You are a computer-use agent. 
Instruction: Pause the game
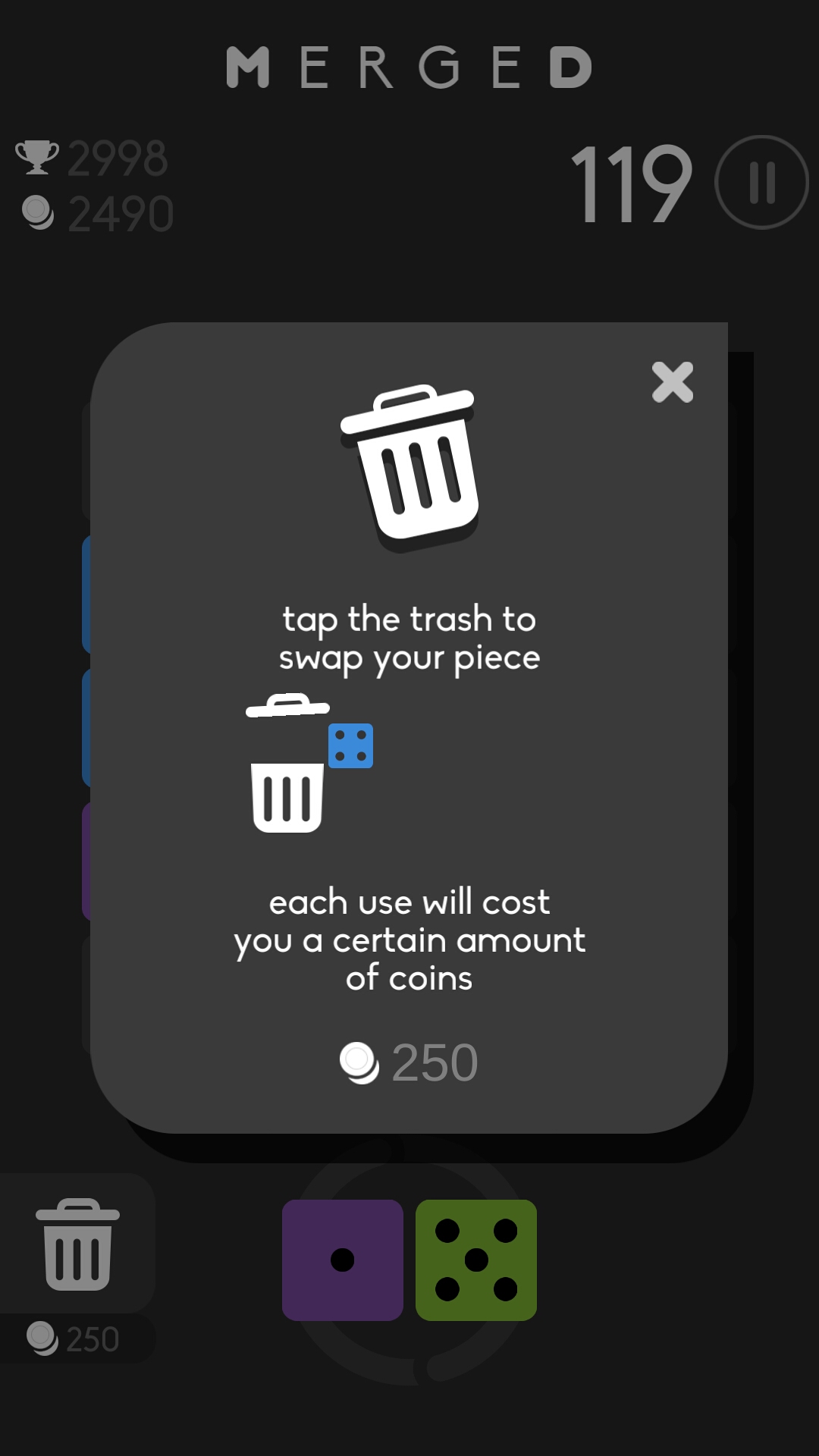pos(761,182)
